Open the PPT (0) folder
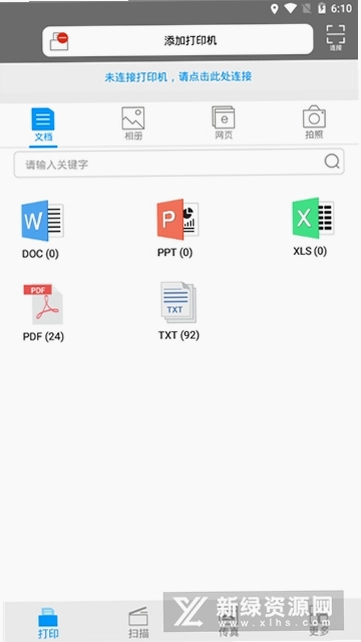Viewport: 361px width, 642px height. 176,228
